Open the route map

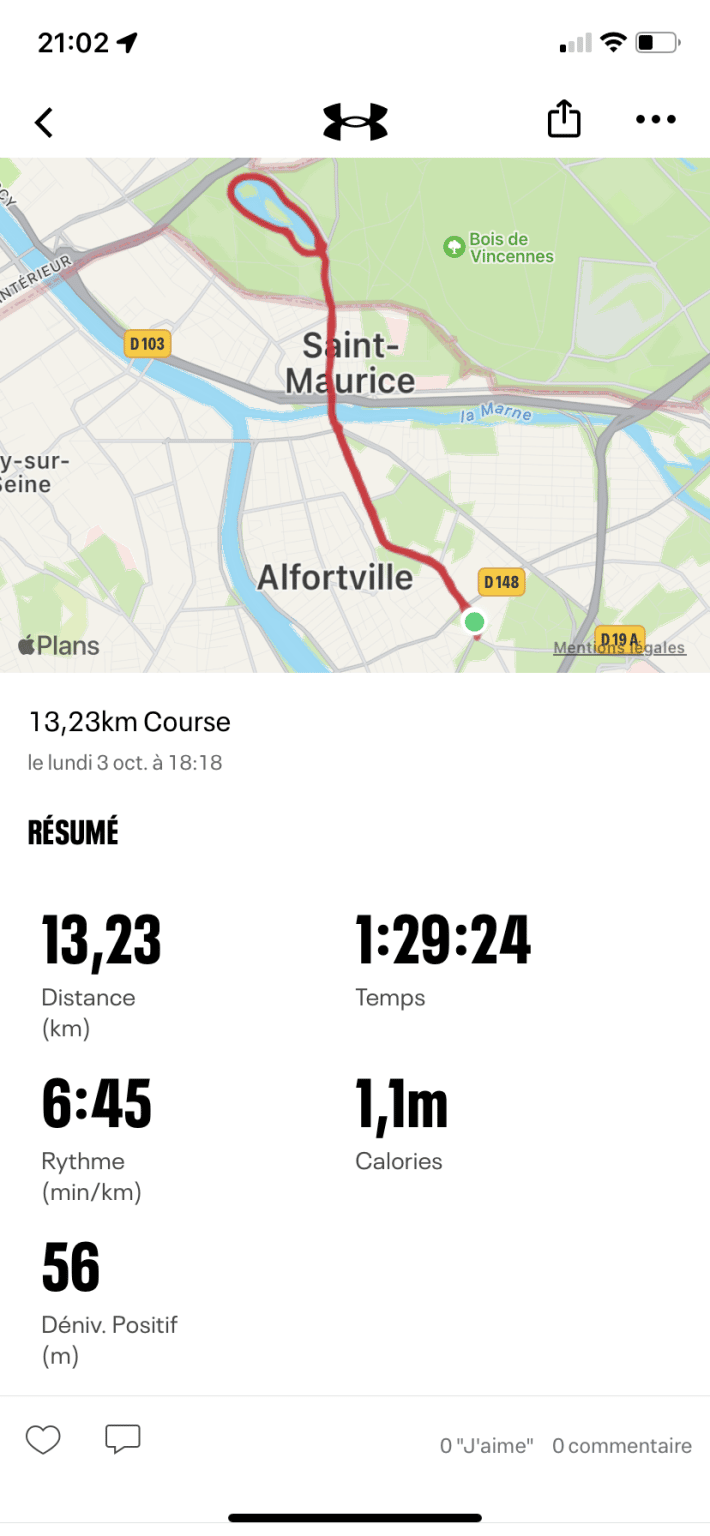pyautogui.click(x=355, y=415)
